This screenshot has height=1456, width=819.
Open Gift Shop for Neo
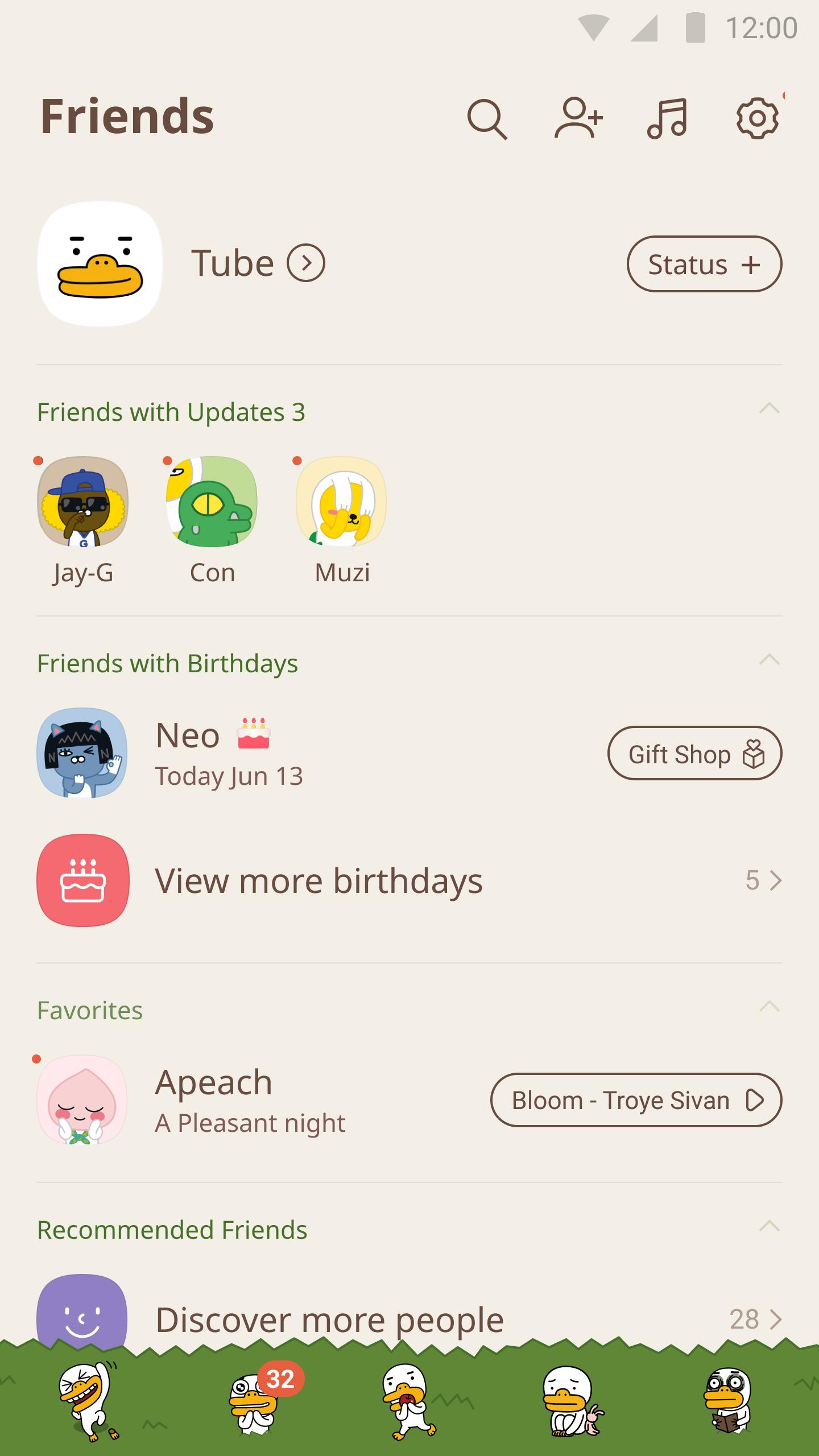click(694, 754)
